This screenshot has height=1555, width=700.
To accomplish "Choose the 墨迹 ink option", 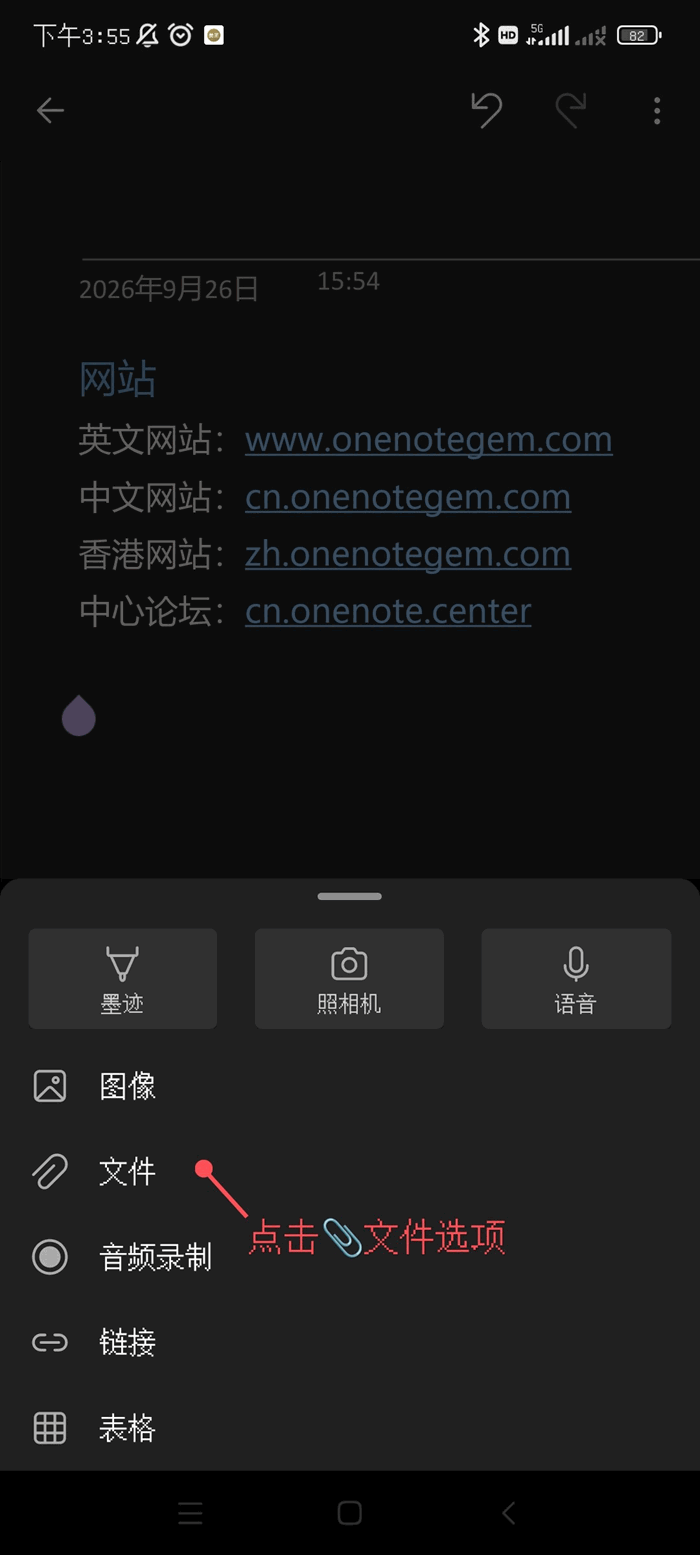I will tap(123, 979).
